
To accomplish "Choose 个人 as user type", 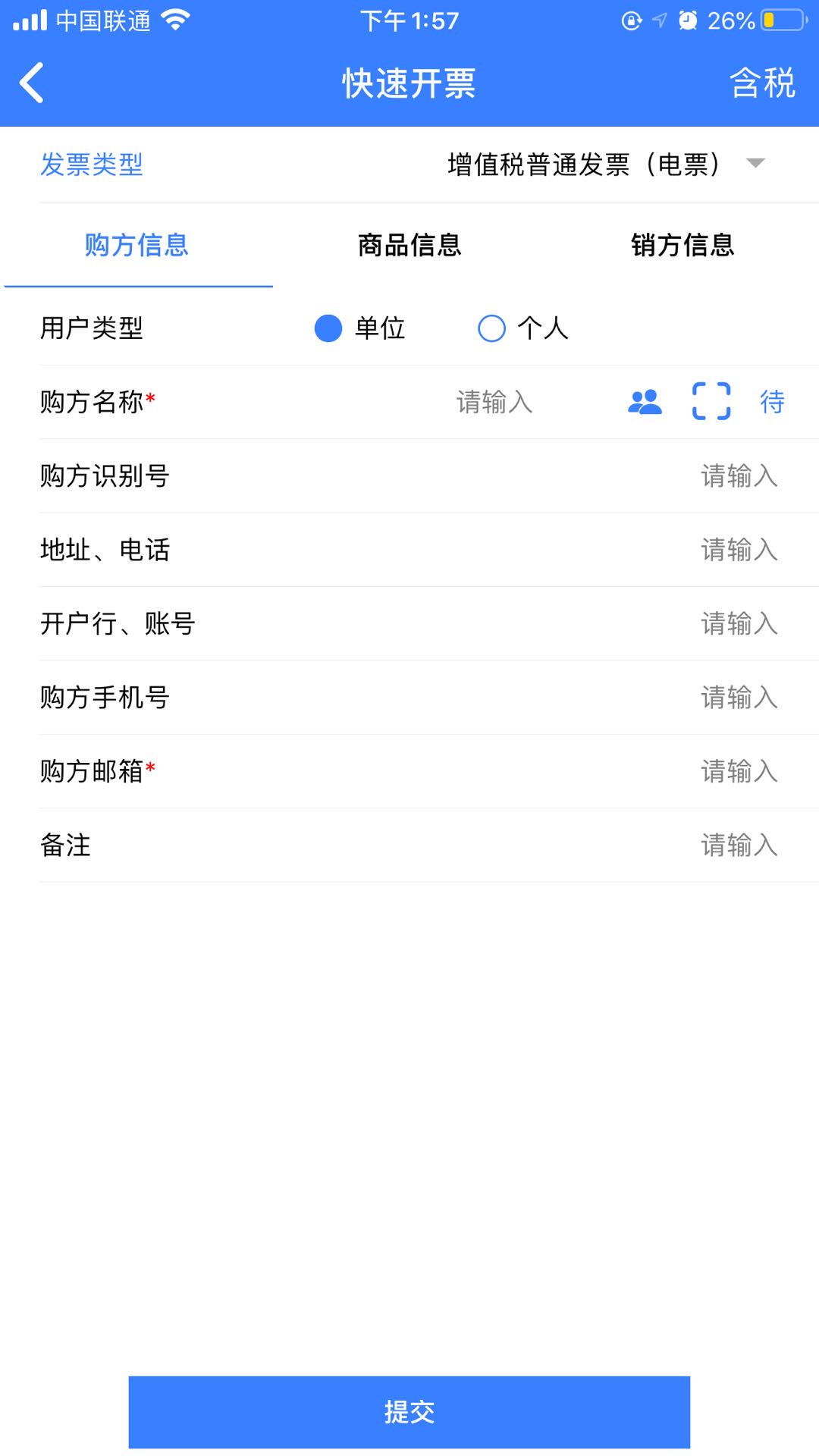I will (523, 328).
